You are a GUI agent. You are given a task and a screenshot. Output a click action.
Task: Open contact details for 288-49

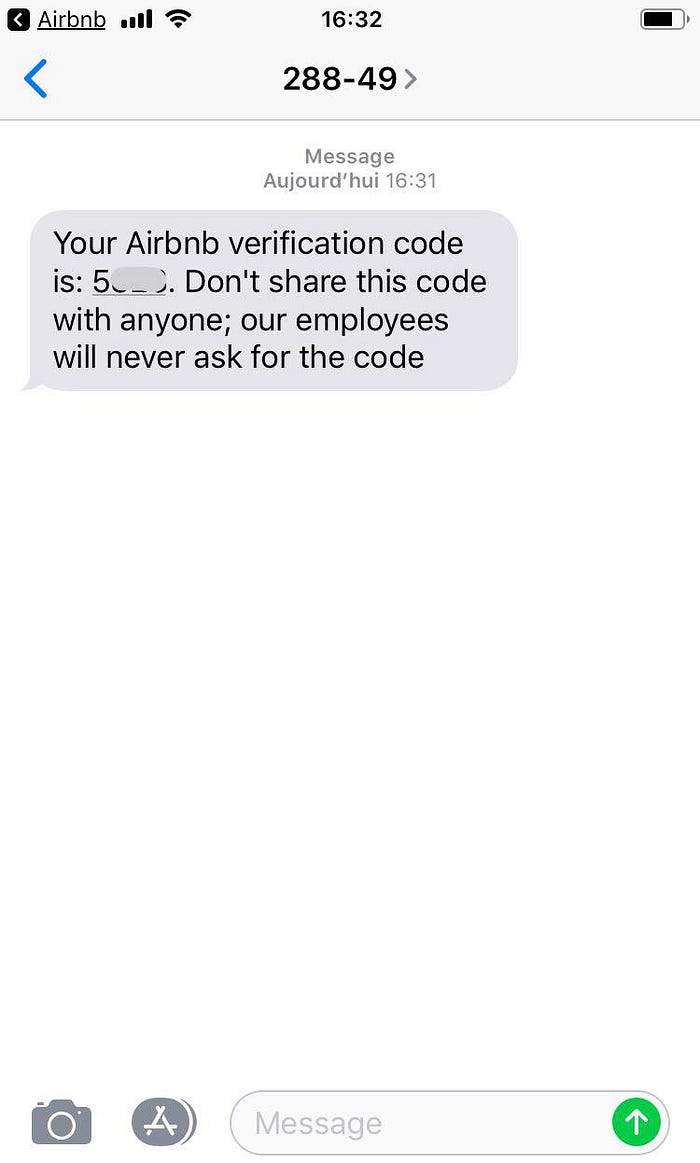point(349,78)
